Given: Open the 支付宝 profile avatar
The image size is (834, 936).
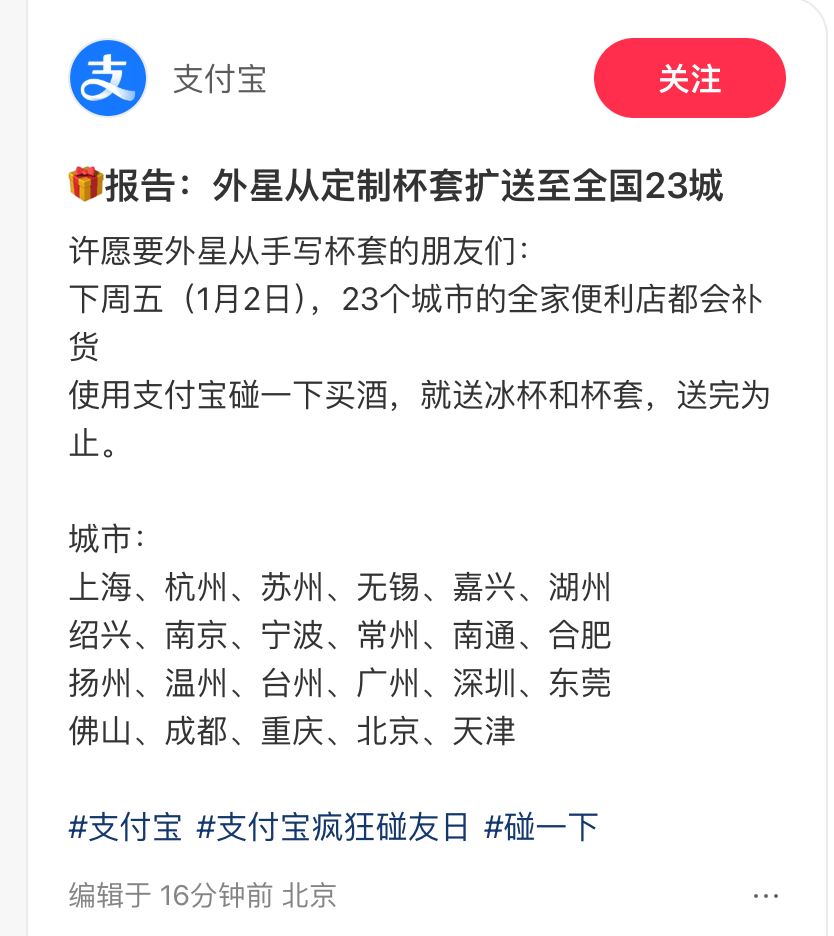Looking at the screenshot, I should [x=108, y=79].
